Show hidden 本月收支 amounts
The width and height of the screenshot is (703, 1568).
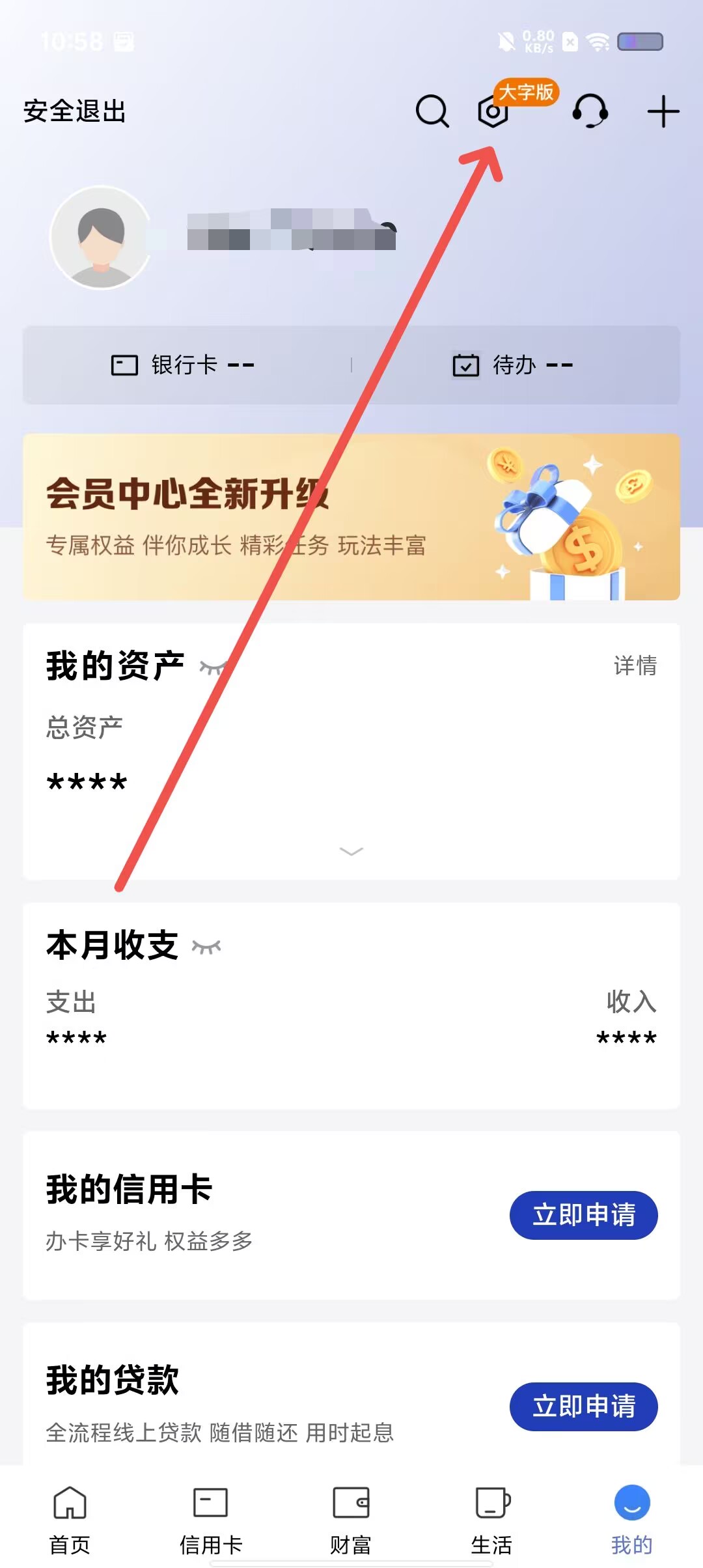pos(206,947)
